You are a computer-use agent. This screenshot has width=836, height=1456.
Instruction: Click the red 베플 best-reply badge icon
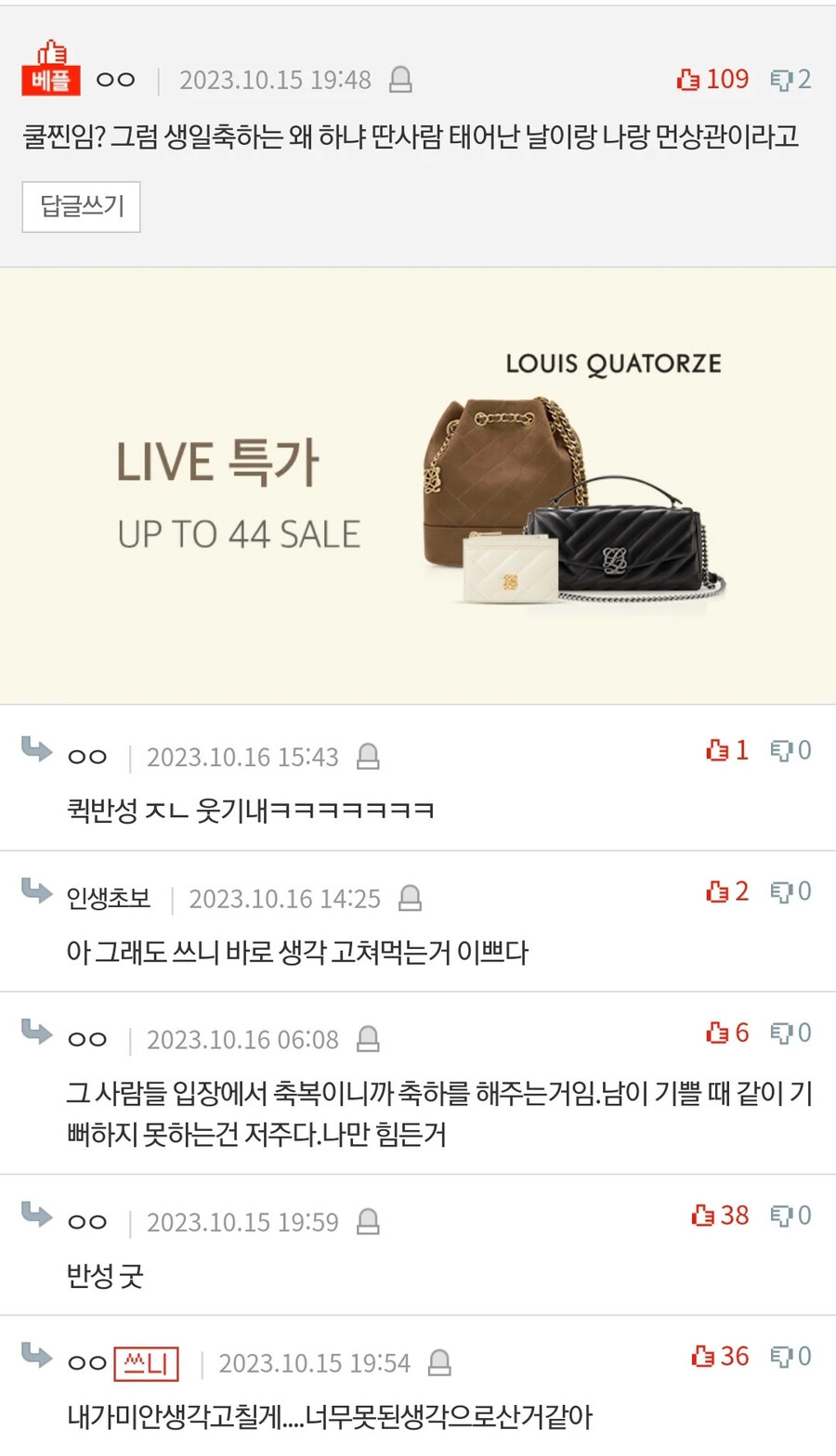[51, 77]
